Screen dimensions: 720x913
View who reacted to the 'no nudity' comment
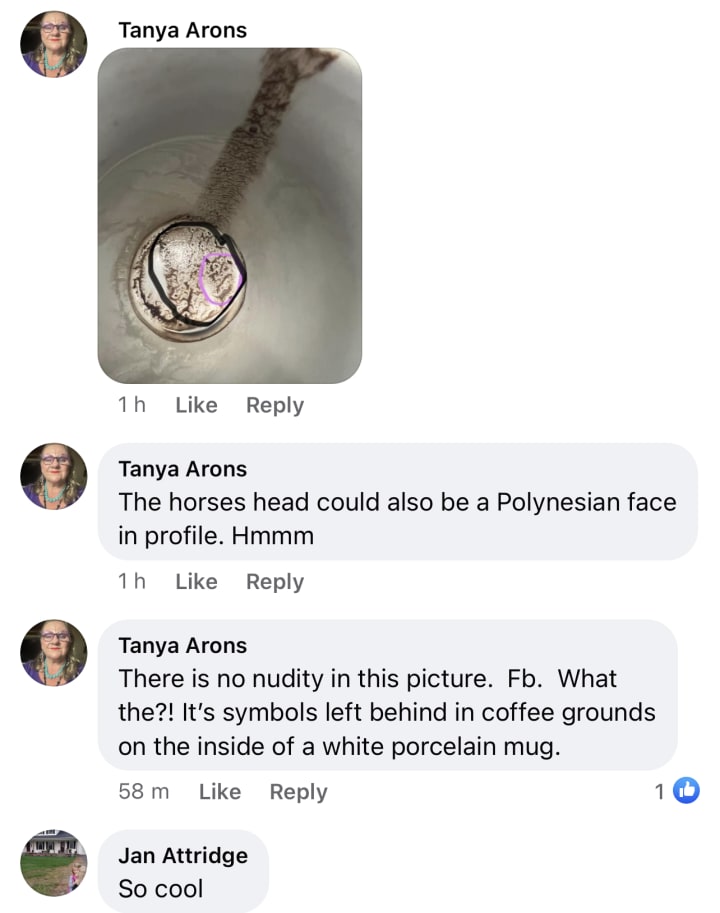677,792
